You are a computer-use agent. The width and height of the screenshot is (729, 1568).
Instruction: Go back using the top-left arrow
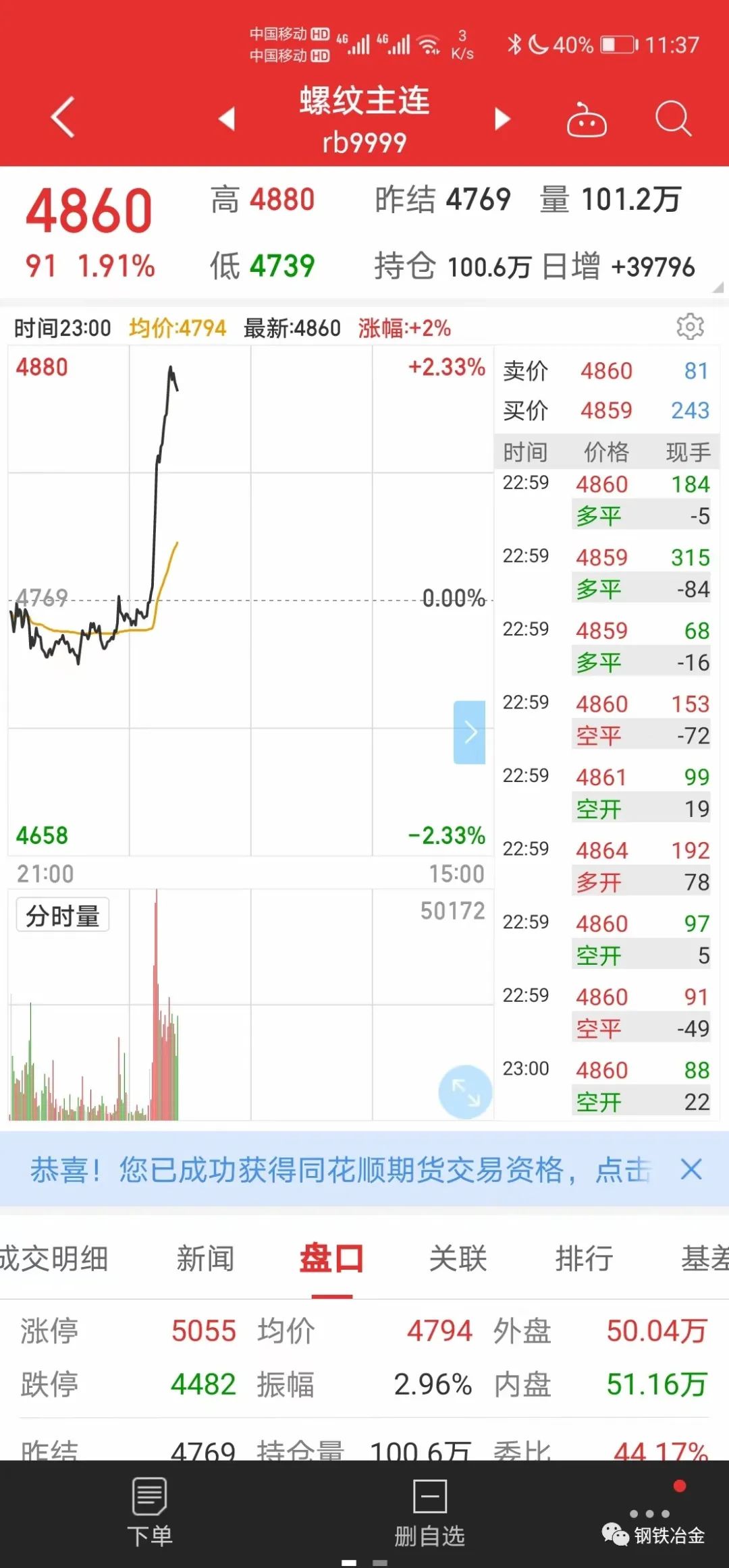tap(62, 117)
